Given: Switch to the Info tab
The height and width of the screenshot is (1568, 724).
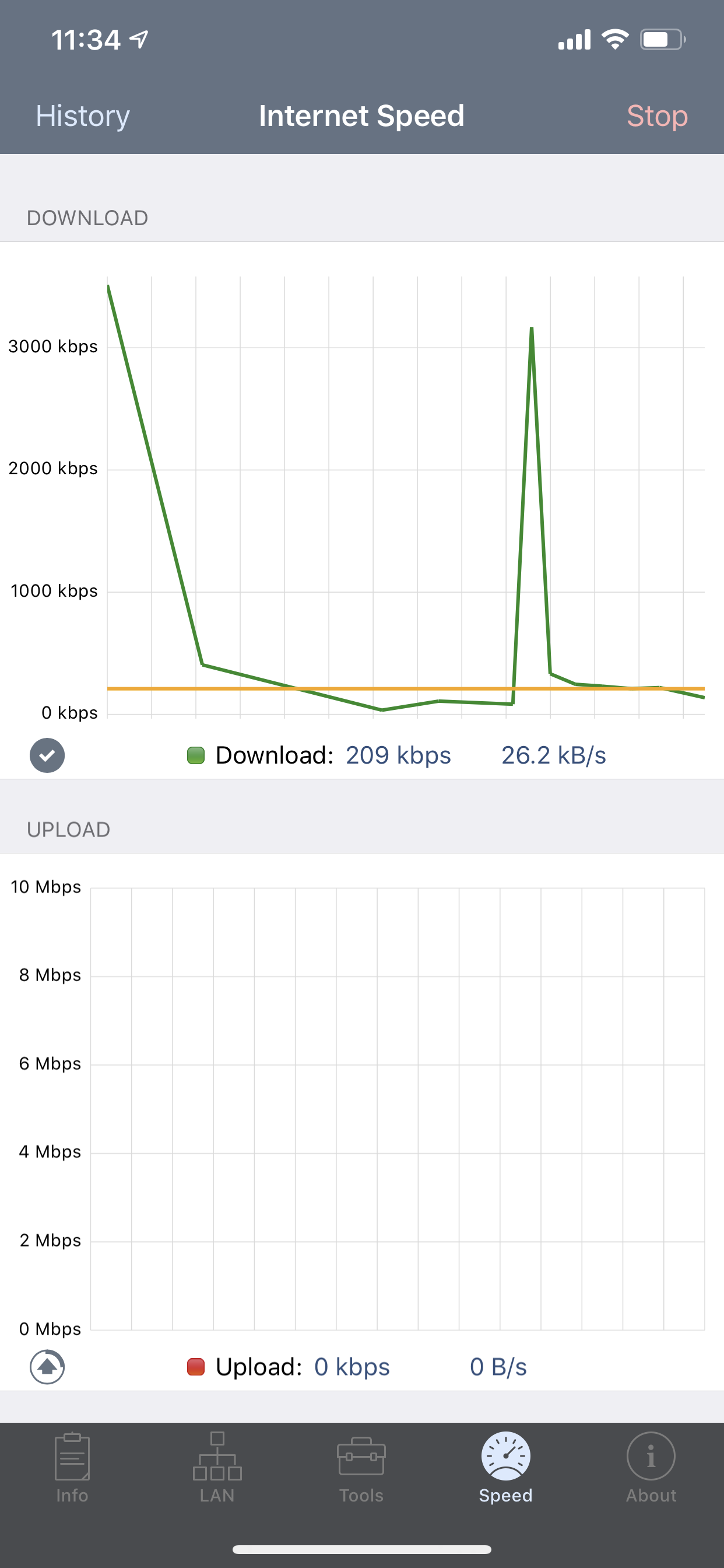Looking at the screenshot, I should (x=72, y=1467).
